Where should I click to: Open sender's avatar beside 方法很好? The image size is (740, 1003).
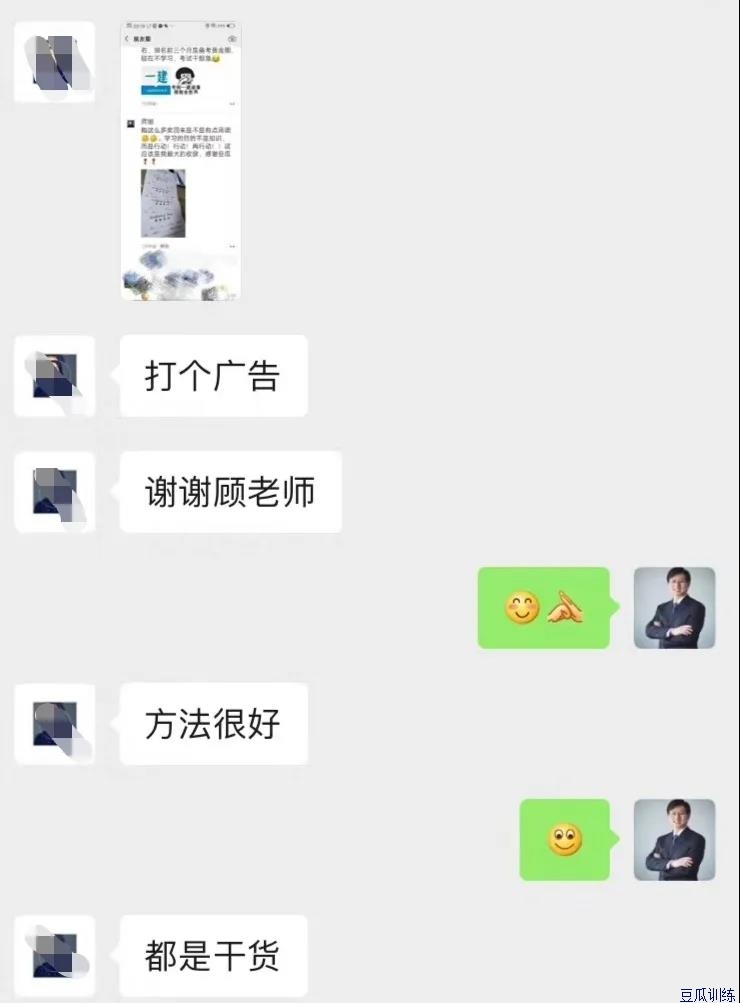[x=55, y=723]
